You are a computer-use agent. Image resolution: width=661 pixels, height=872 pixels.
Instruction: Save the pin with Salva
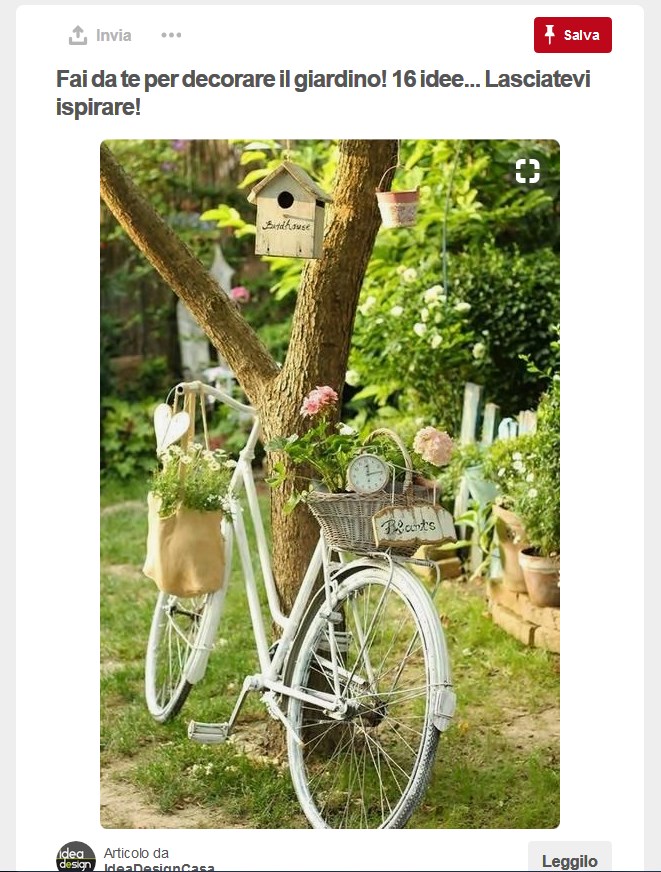(x=572, y=35)
